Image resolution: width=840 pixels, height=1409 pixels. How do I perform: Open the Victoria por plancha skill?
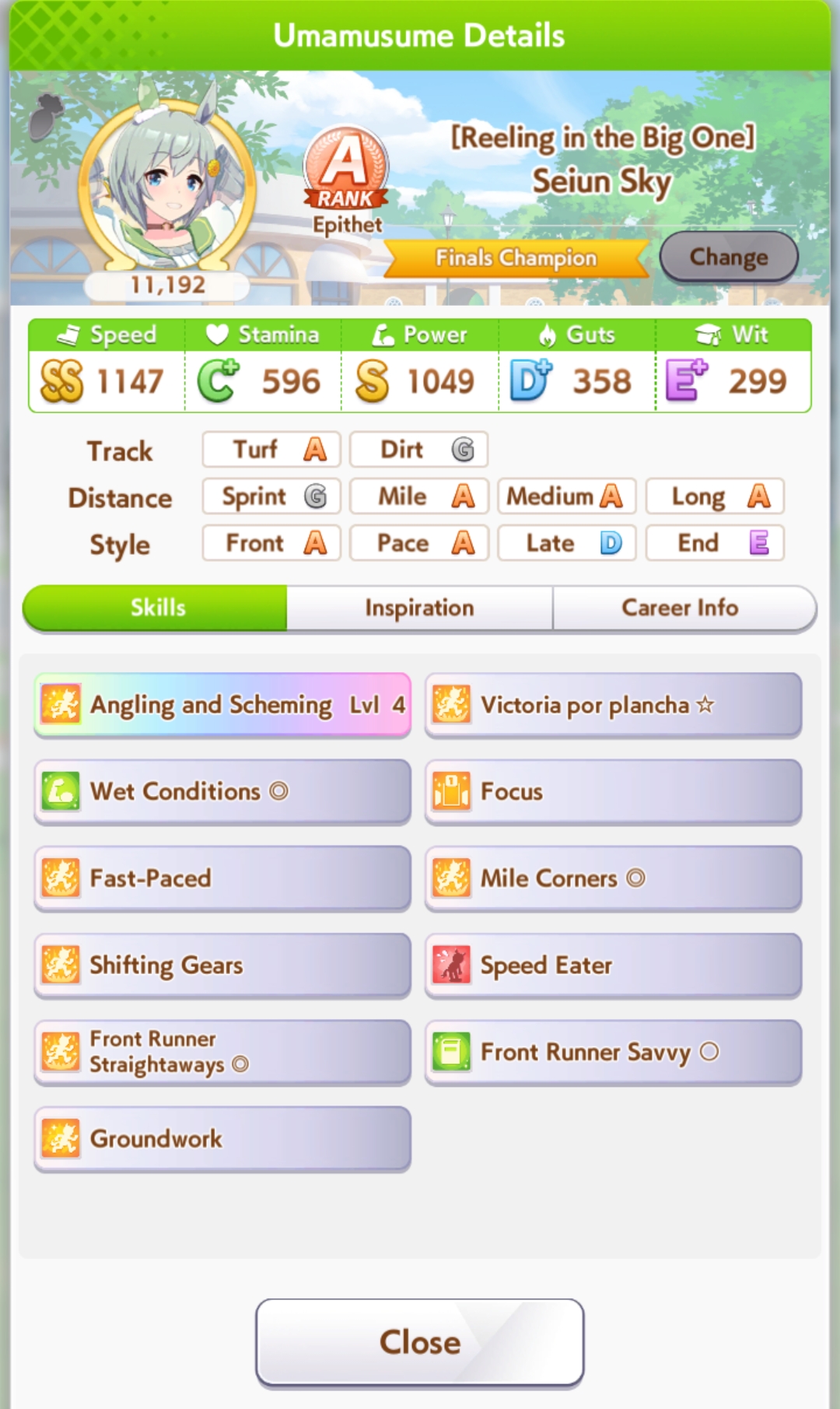click(x=613, y=705)
